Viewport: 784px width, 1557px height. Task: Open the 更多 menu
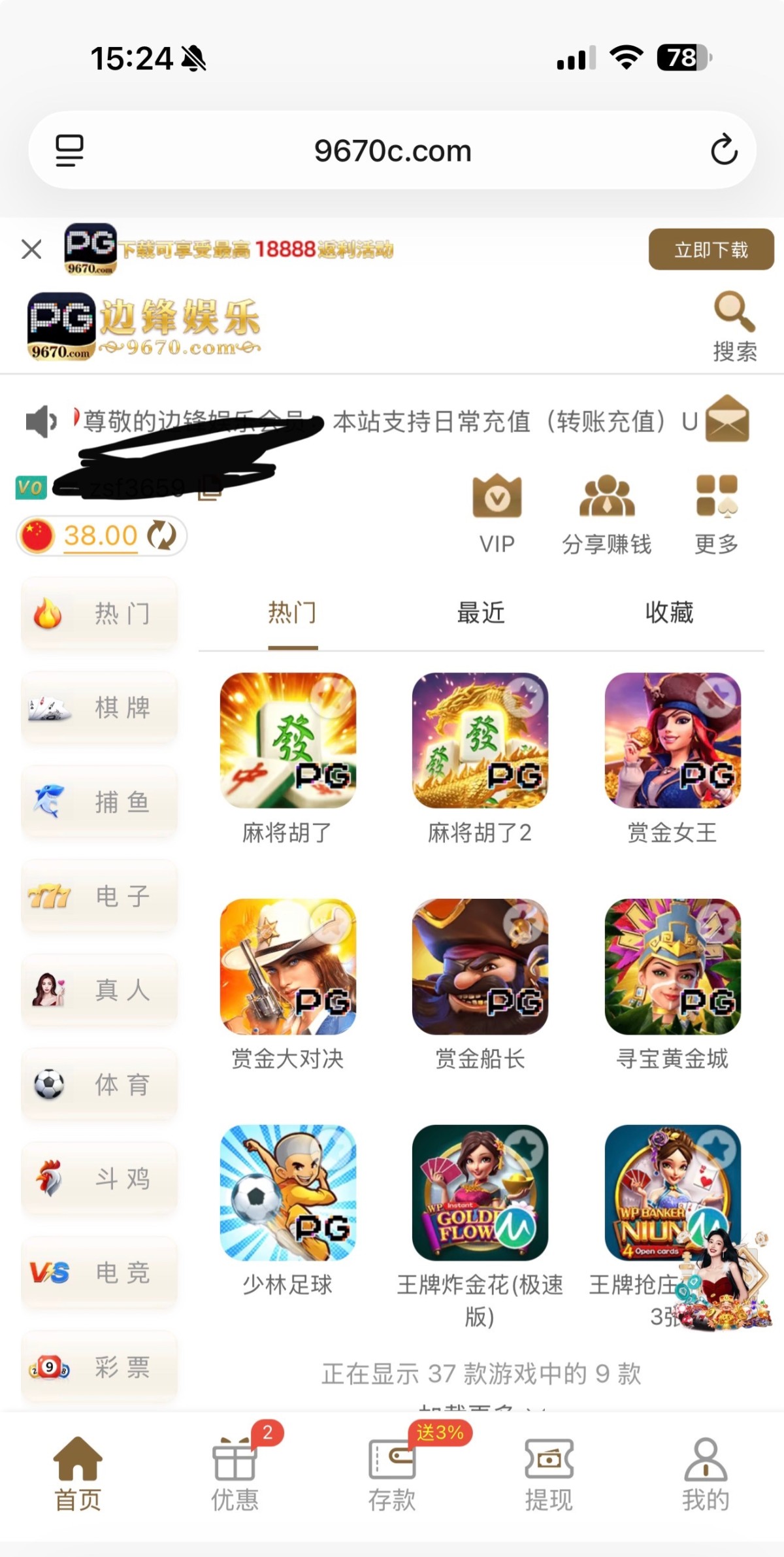716,514
